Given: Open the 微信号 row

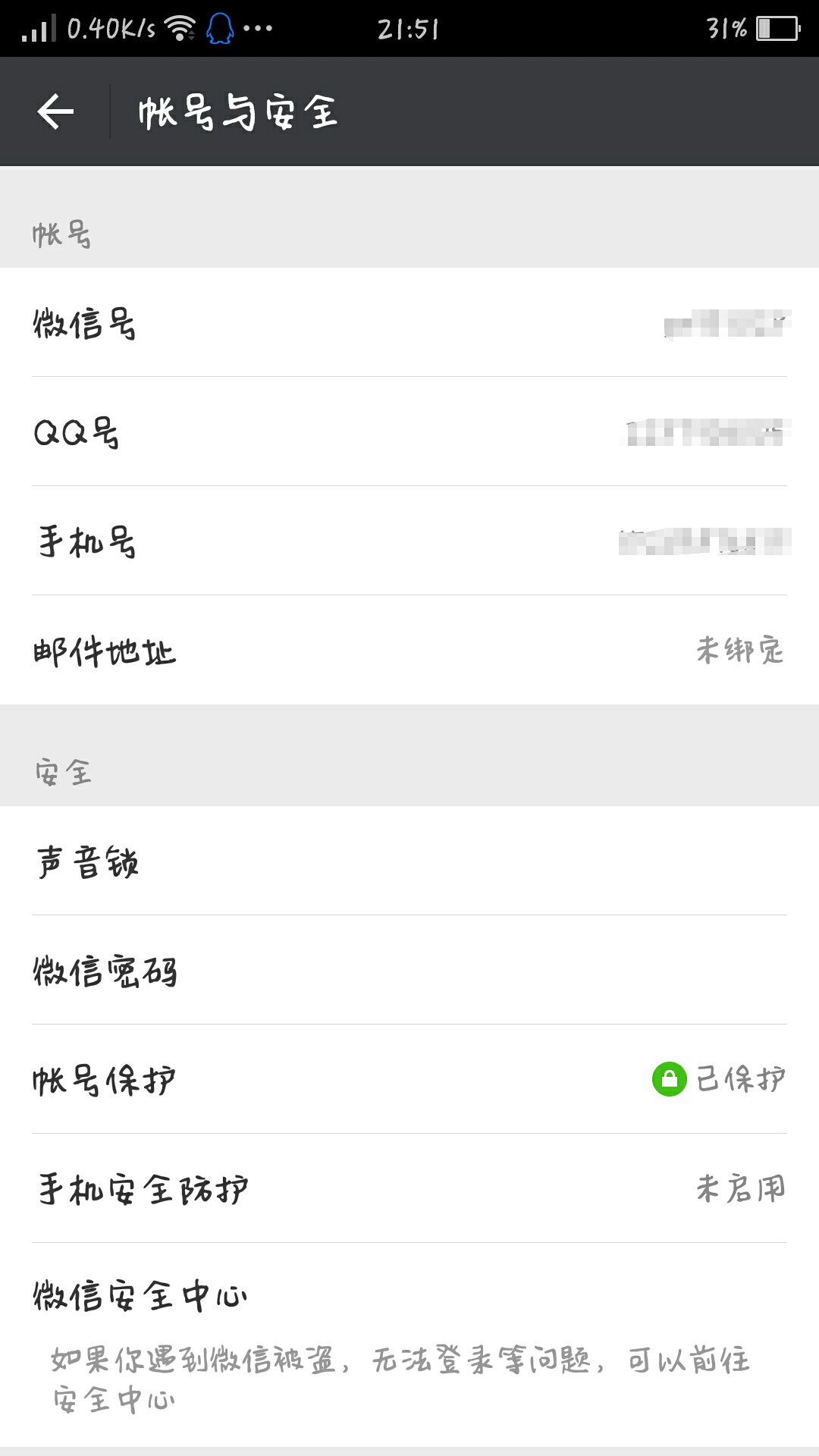Looking at the screenshot, I should point(409,322).
